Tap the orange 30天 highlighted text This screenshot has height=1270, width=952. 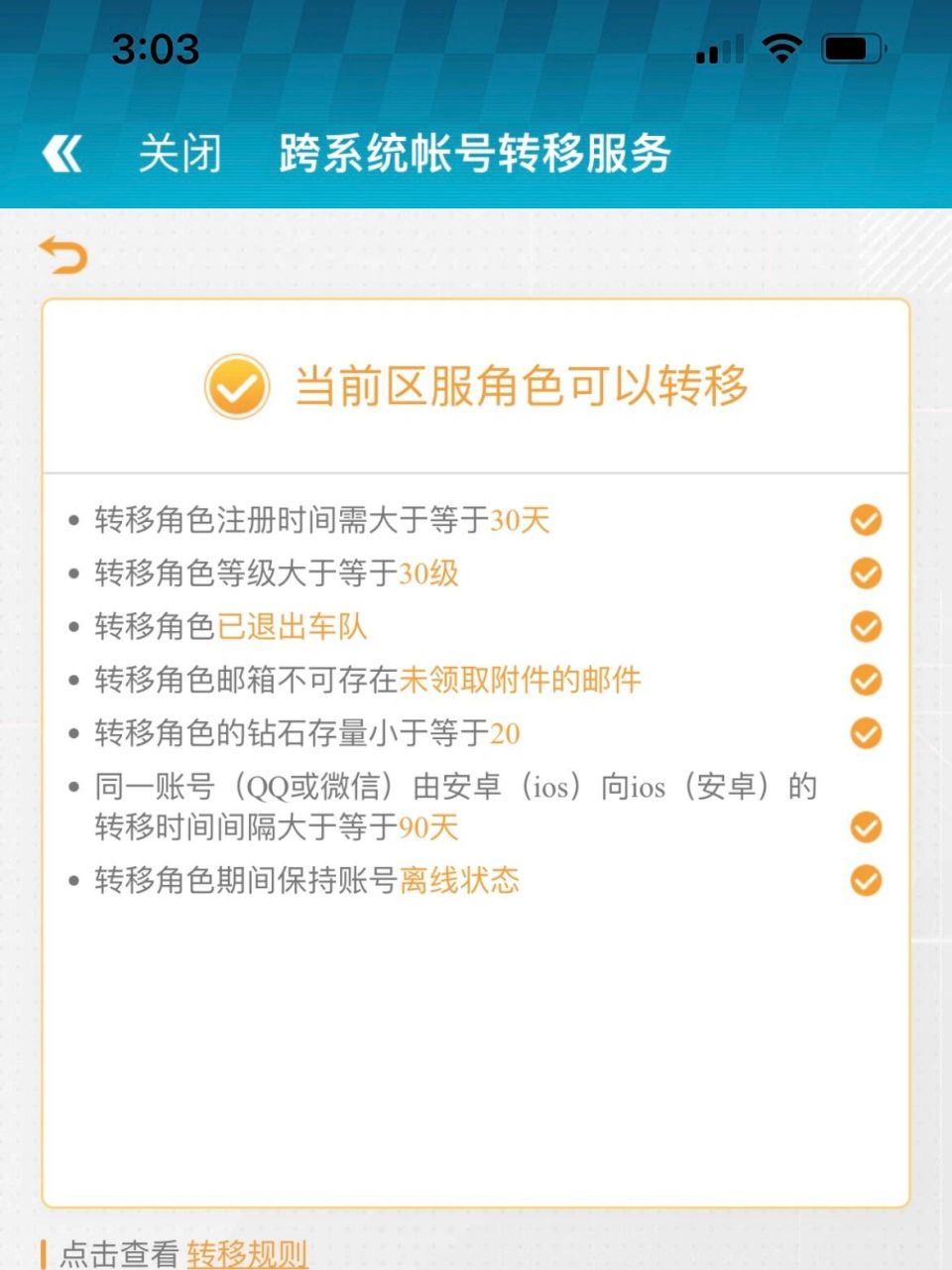521,520
